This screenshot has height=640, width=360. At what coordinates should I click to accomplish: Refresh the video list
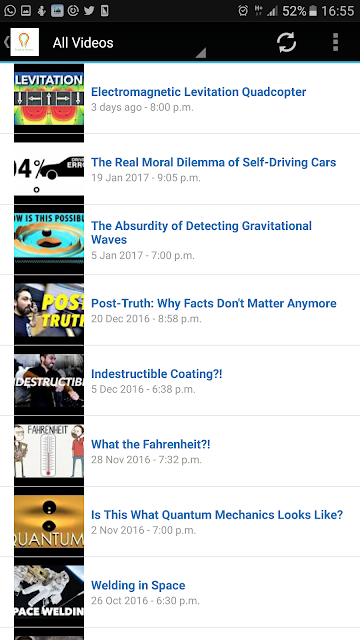pos(287,42)
